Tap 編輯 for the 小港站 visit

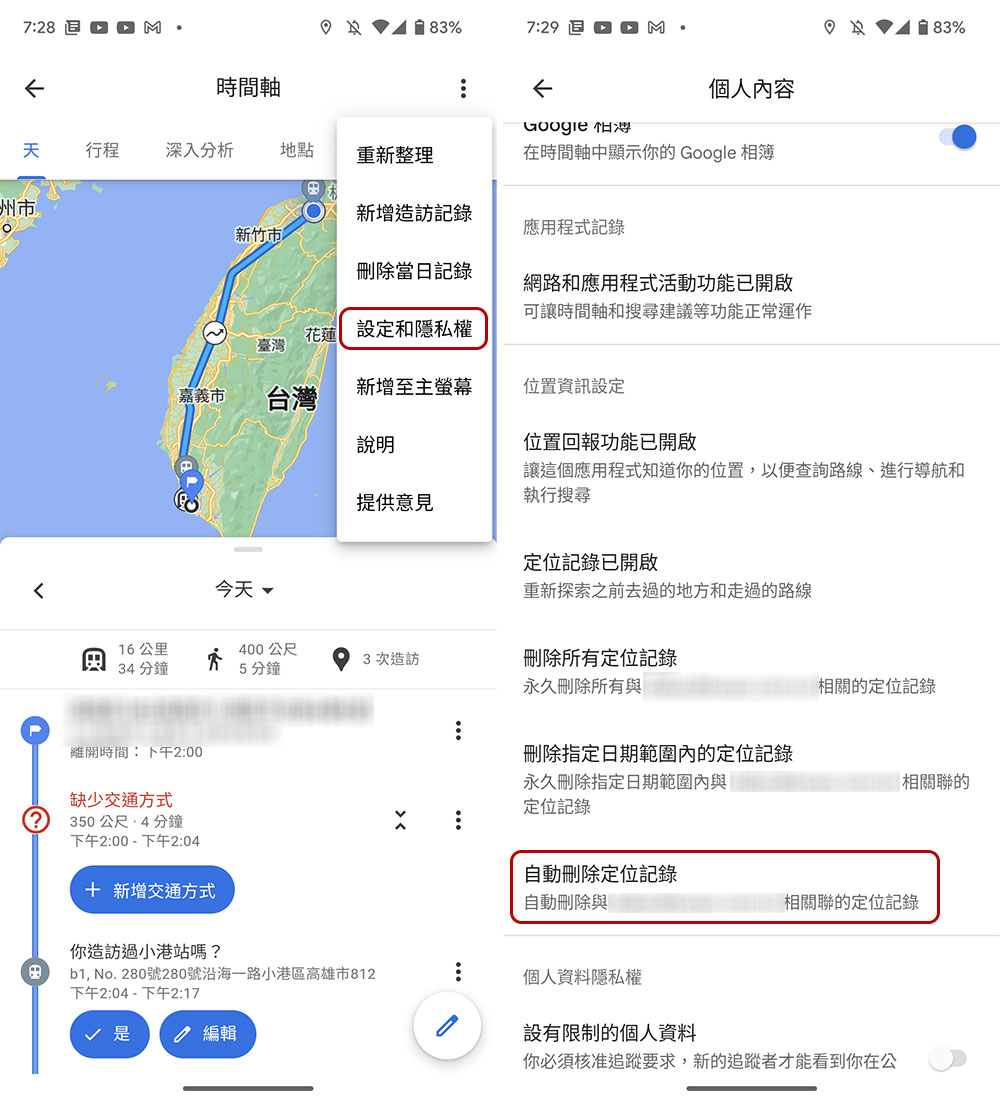207,1034
